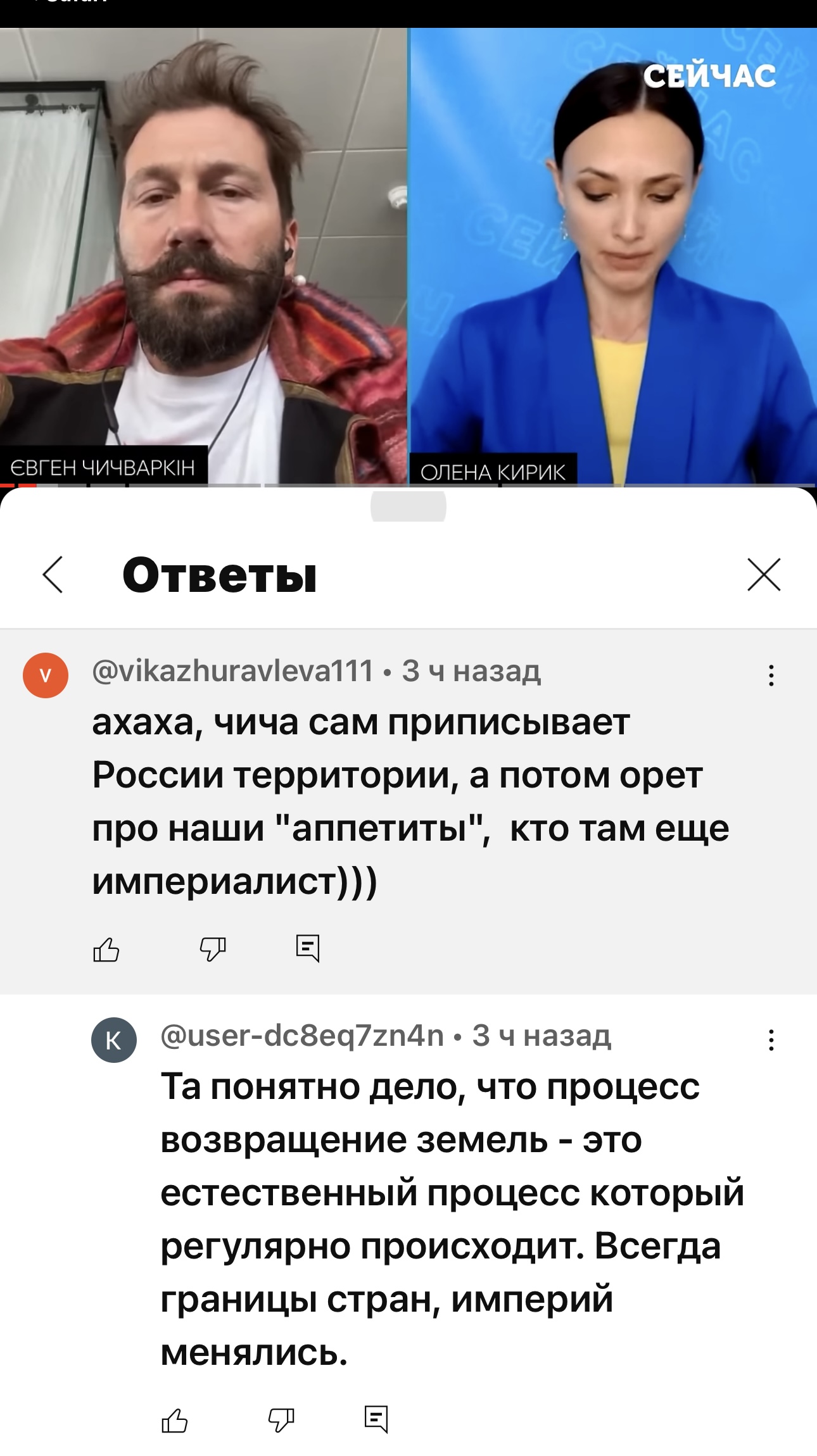
Task: Like the reply by @user-dc8eq7zn4n
Action: tap(175, 1420)
